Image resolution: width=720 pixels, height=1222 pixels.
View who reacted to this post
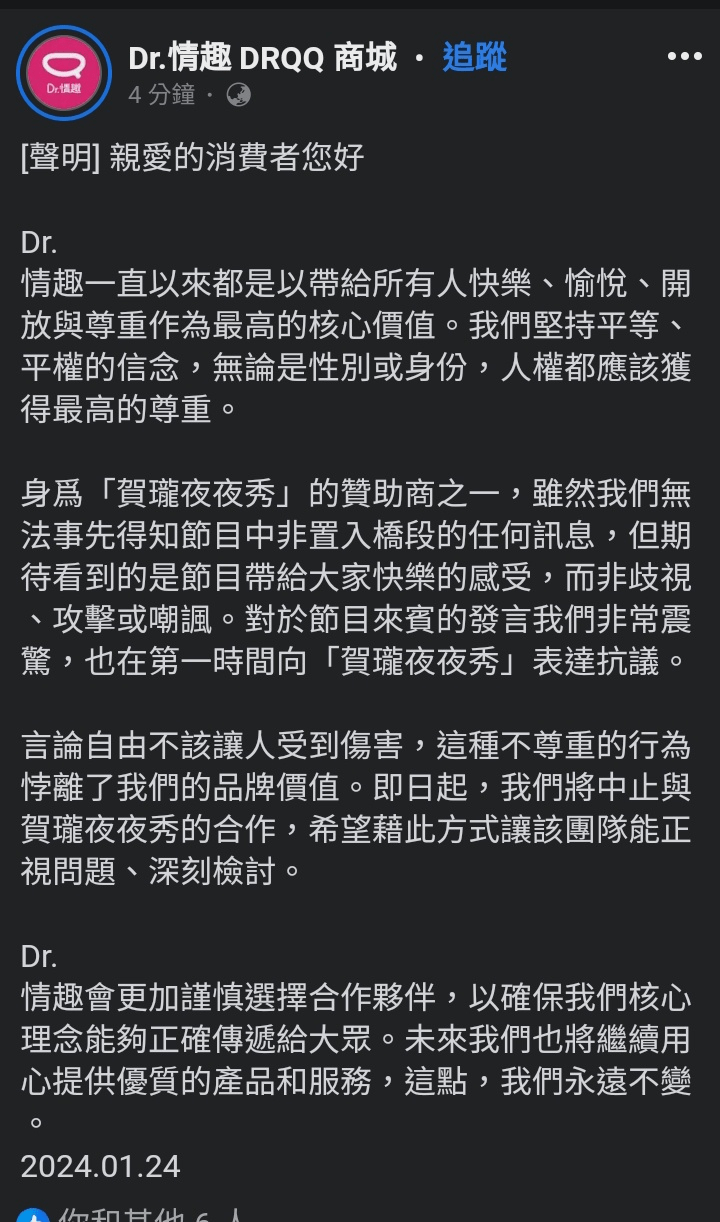click(132, 1213)
